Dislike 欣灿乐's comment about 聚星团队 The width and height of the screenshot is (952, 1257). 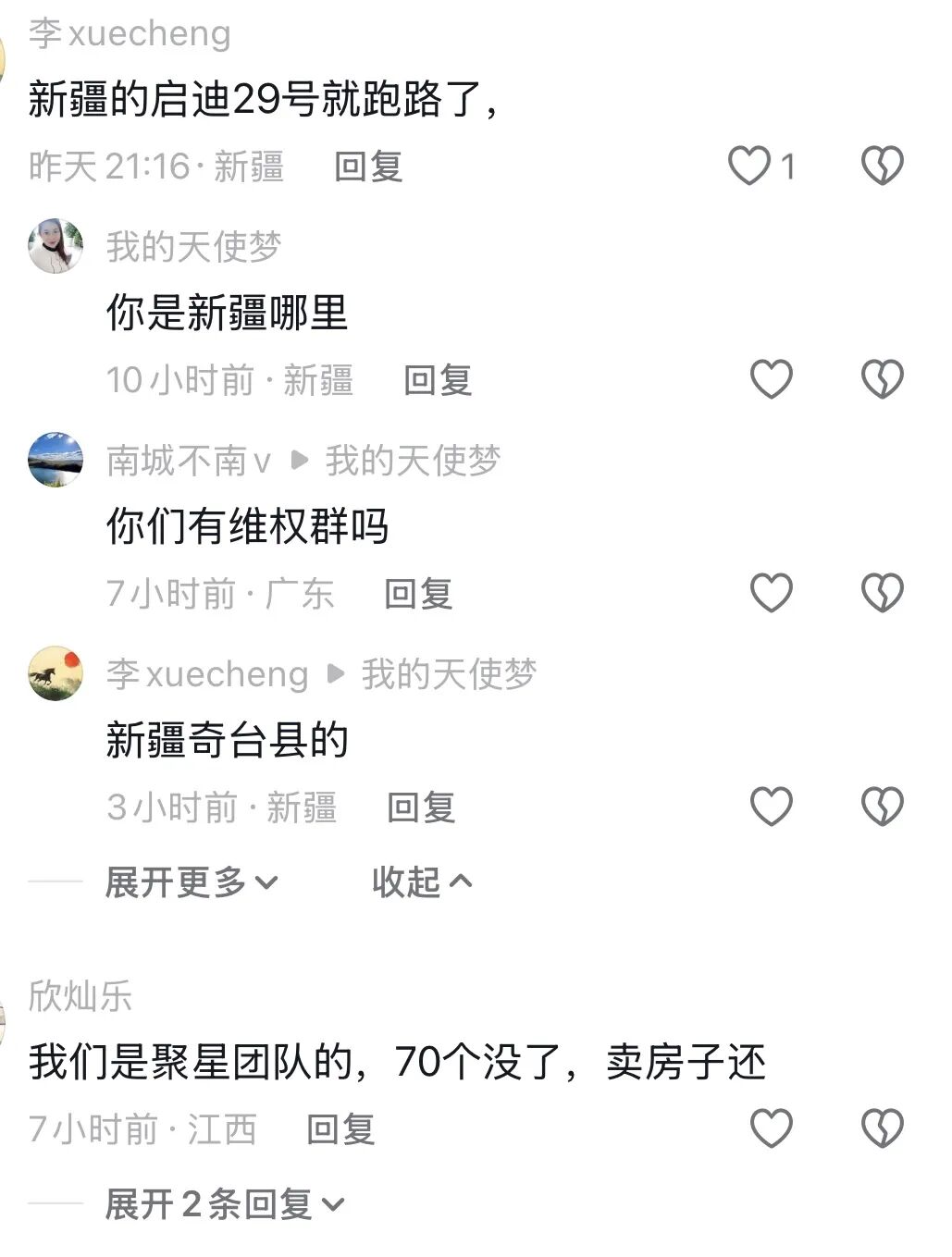[x=881, y=1127]
